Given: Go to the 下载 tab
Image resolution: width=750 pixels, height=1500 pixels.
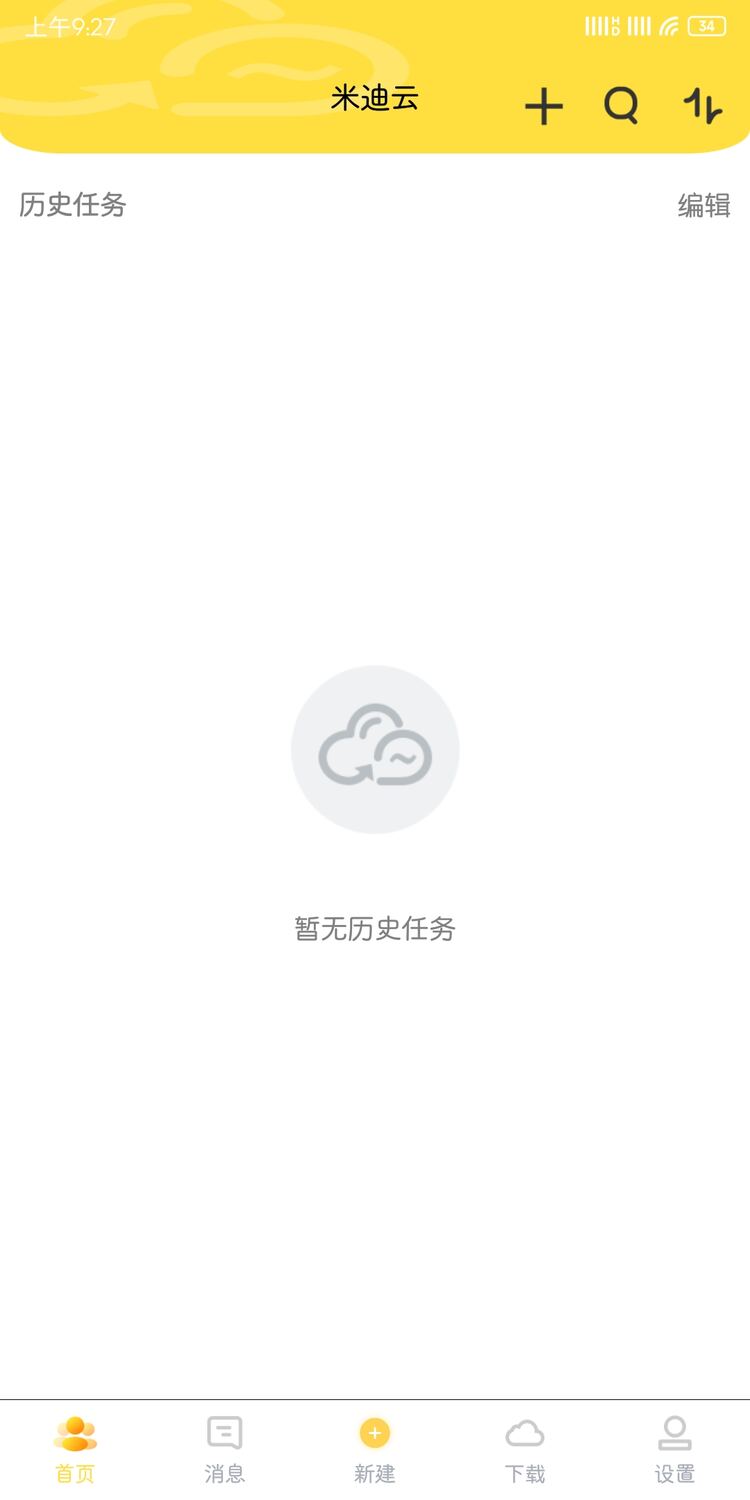Looking at the screenshot, I should 525,1448.
